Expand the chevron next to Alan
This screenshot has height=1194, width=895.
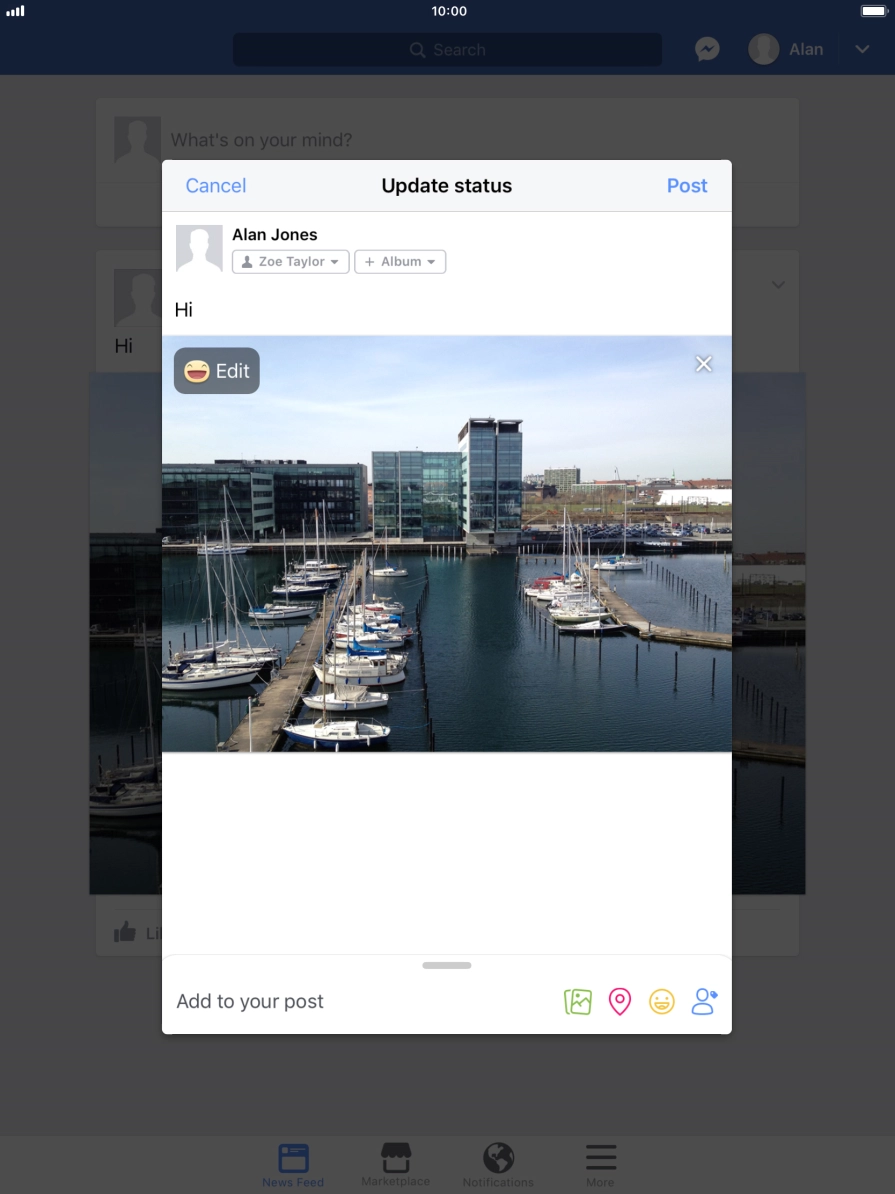[x=861, y=48]
